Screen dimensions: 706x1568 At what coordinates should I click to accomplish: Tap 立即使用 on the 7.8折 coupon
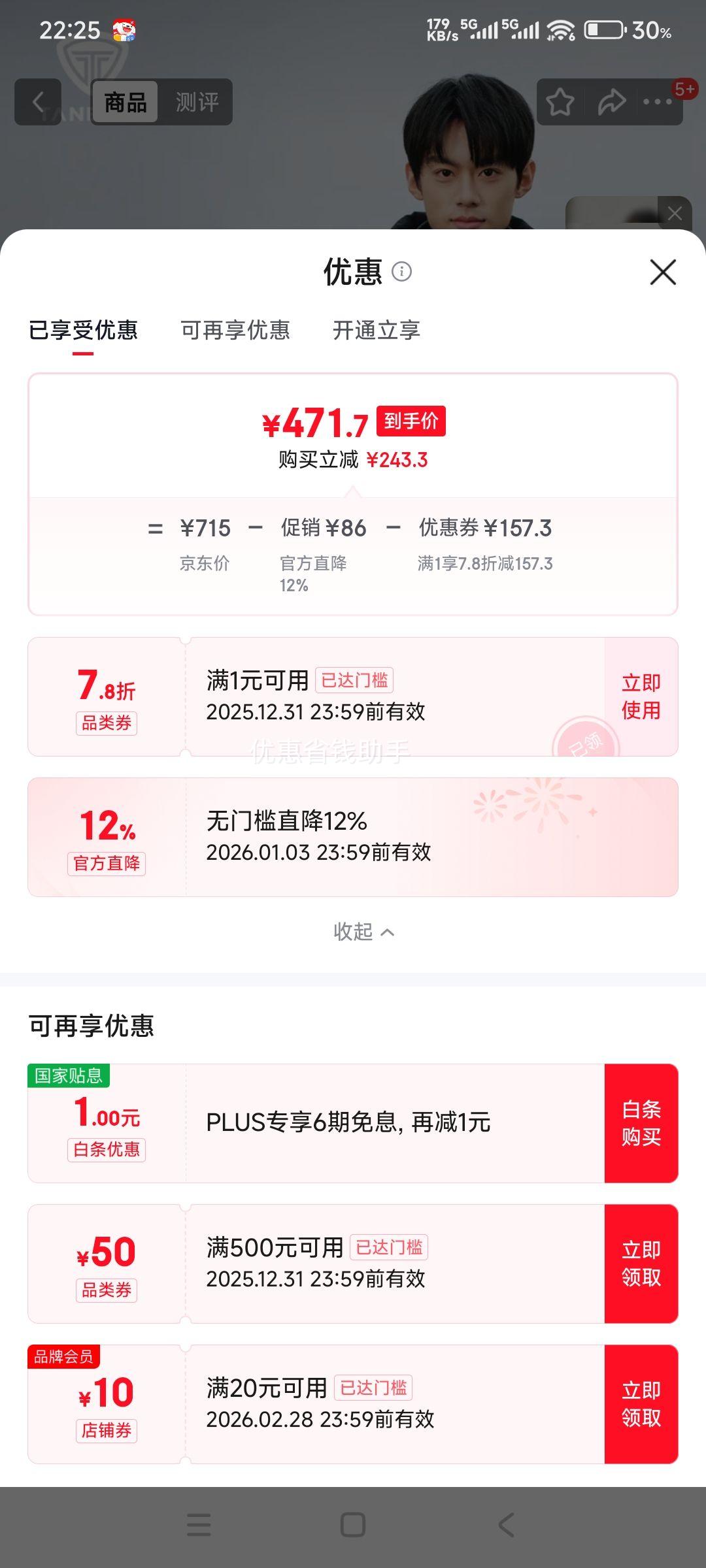[x=639, y=696]
